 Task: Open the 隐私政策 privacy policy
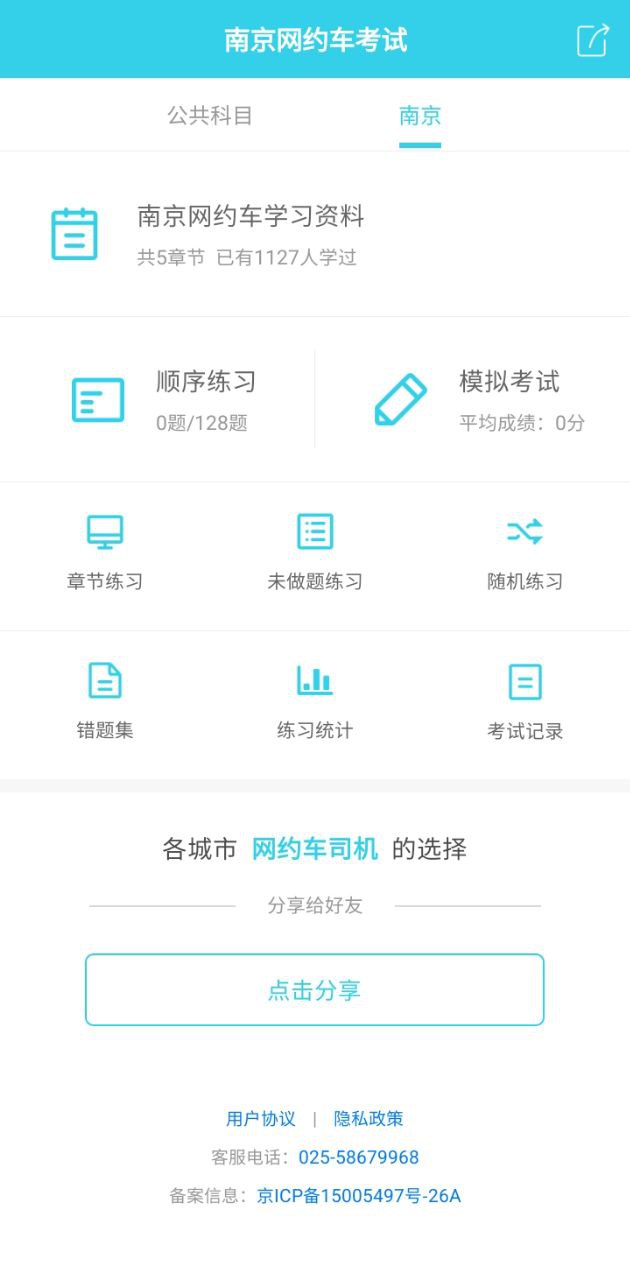pos(369,1119)
